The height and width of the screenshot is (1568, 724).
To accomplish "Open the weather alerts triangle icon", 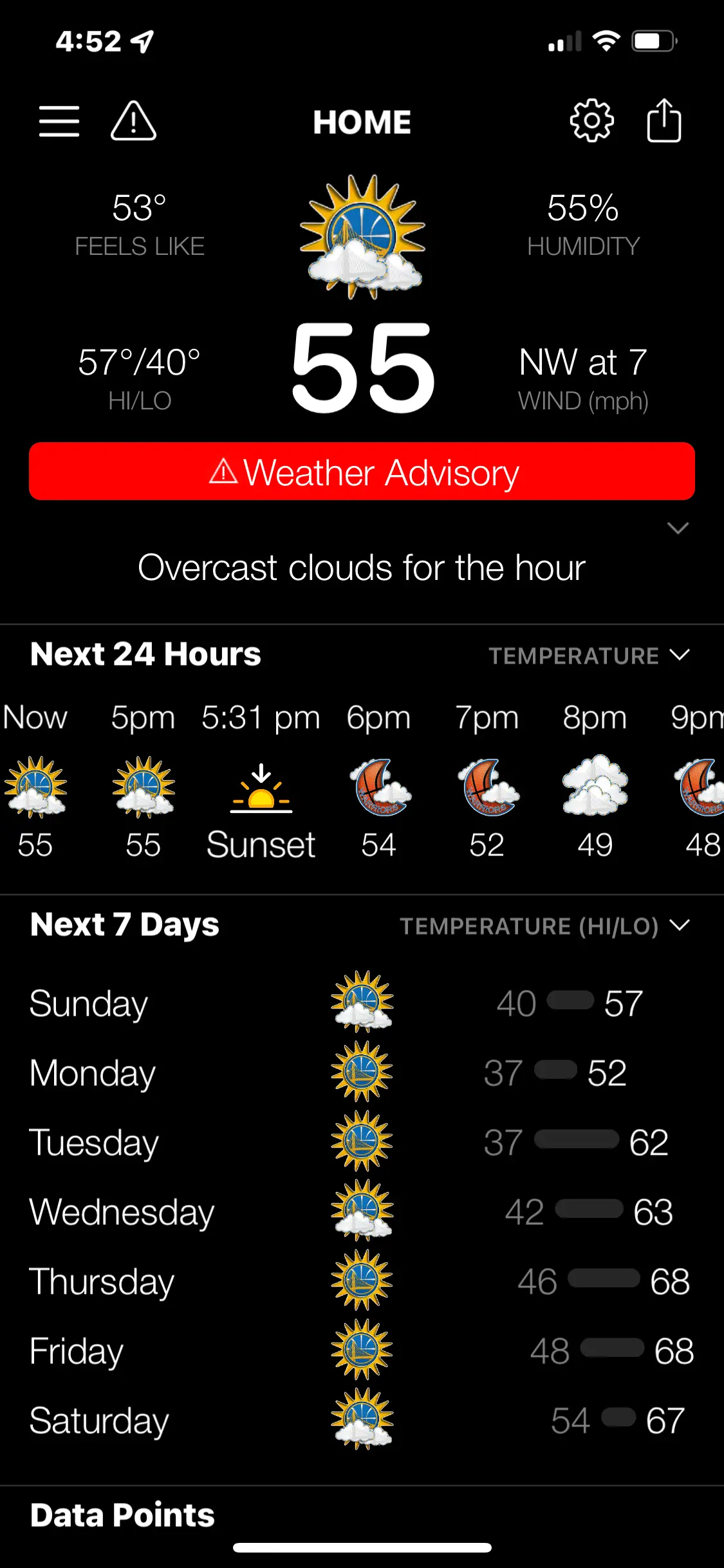I will [x=133, y=121].
